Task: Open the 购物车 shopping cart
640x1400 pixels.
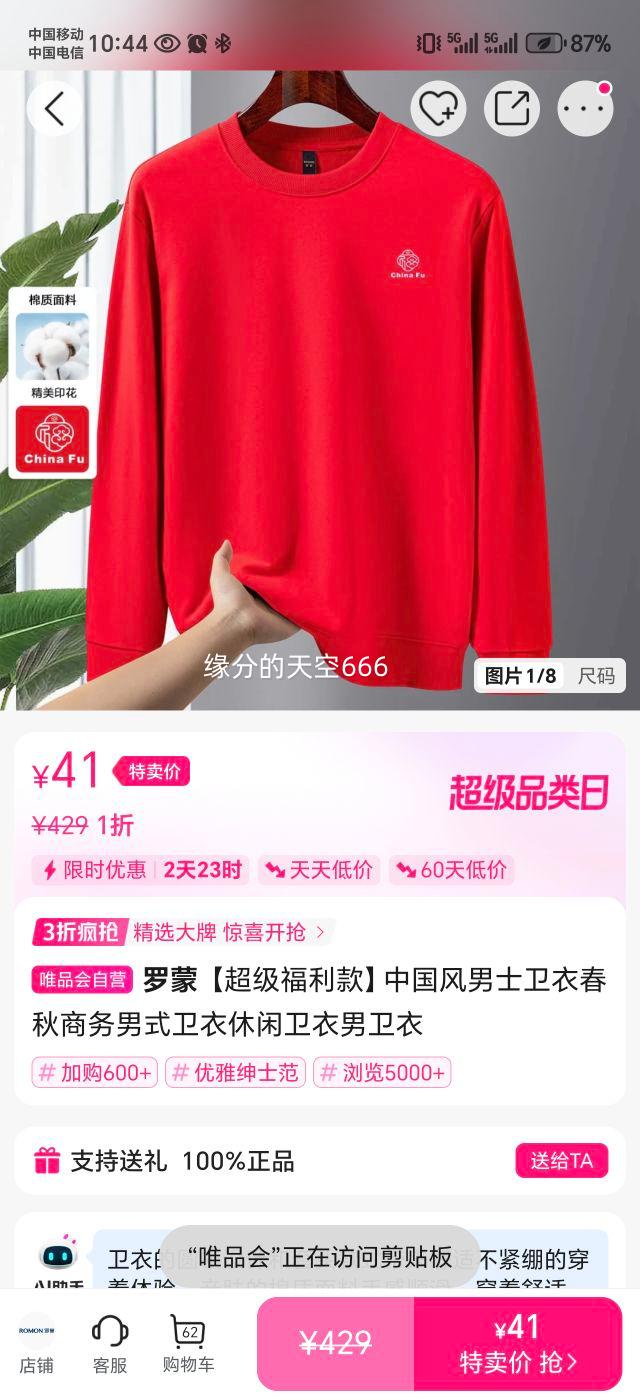Action: (x=188, y=1343)
